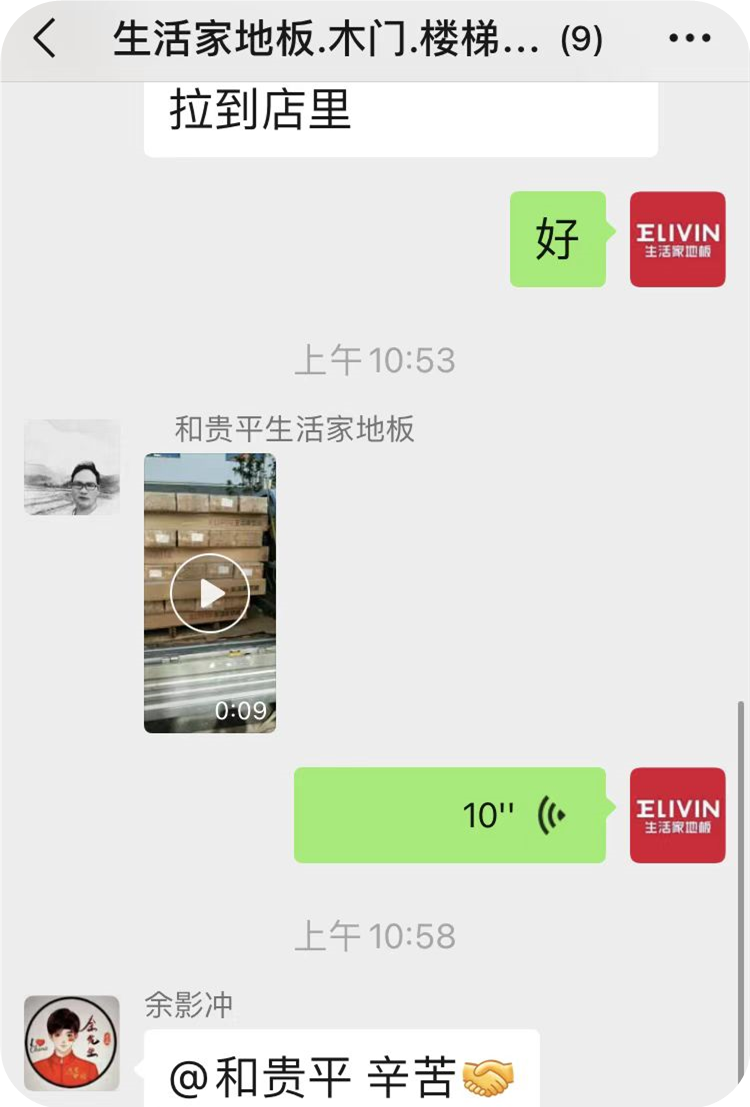Play the 0:09 video from 和贵平生活家地板
The height and width of the screenshot is (1107, 750).
(x=210, y=593)
